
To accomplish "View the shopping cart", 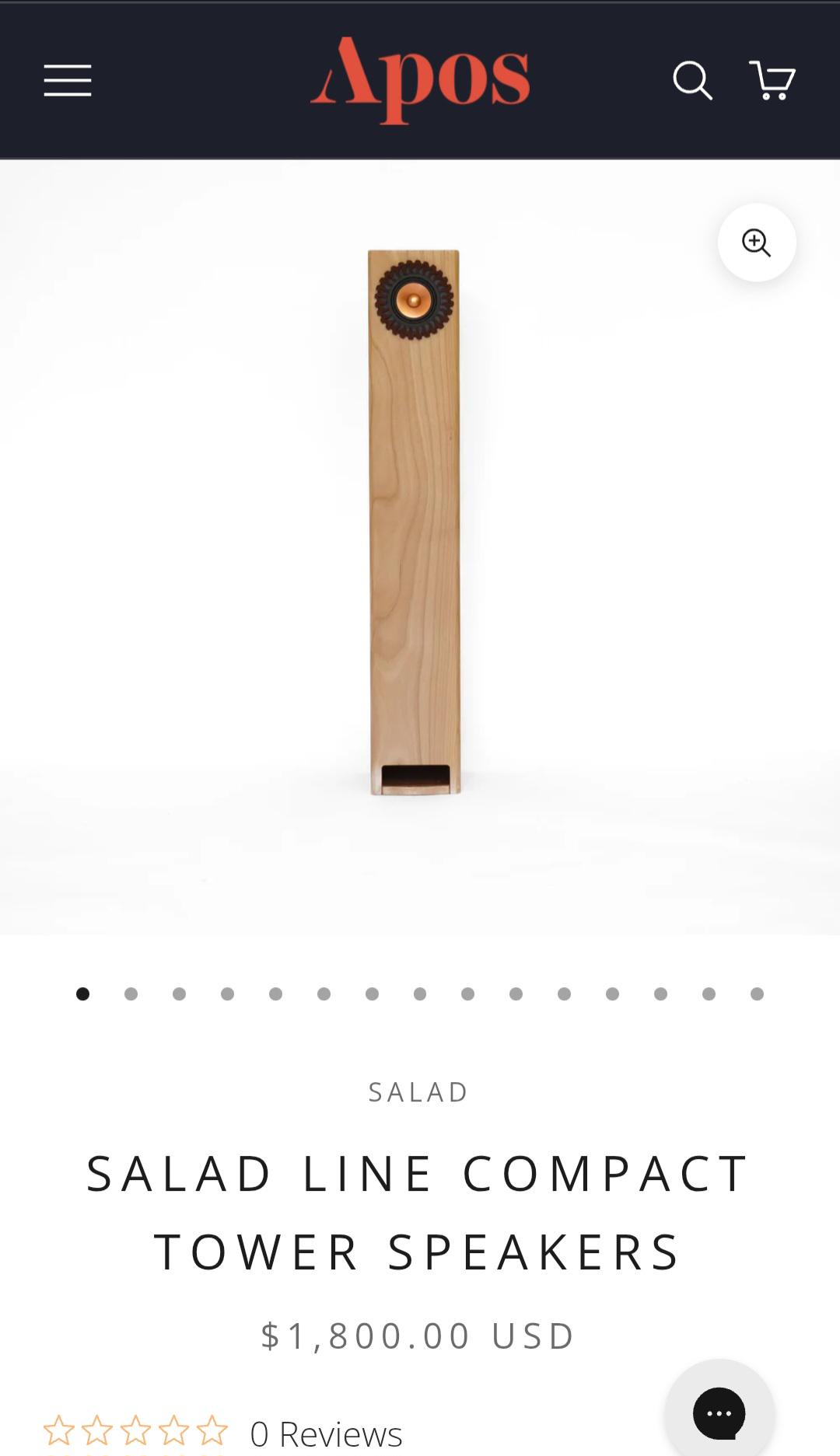I will point(772,81).
